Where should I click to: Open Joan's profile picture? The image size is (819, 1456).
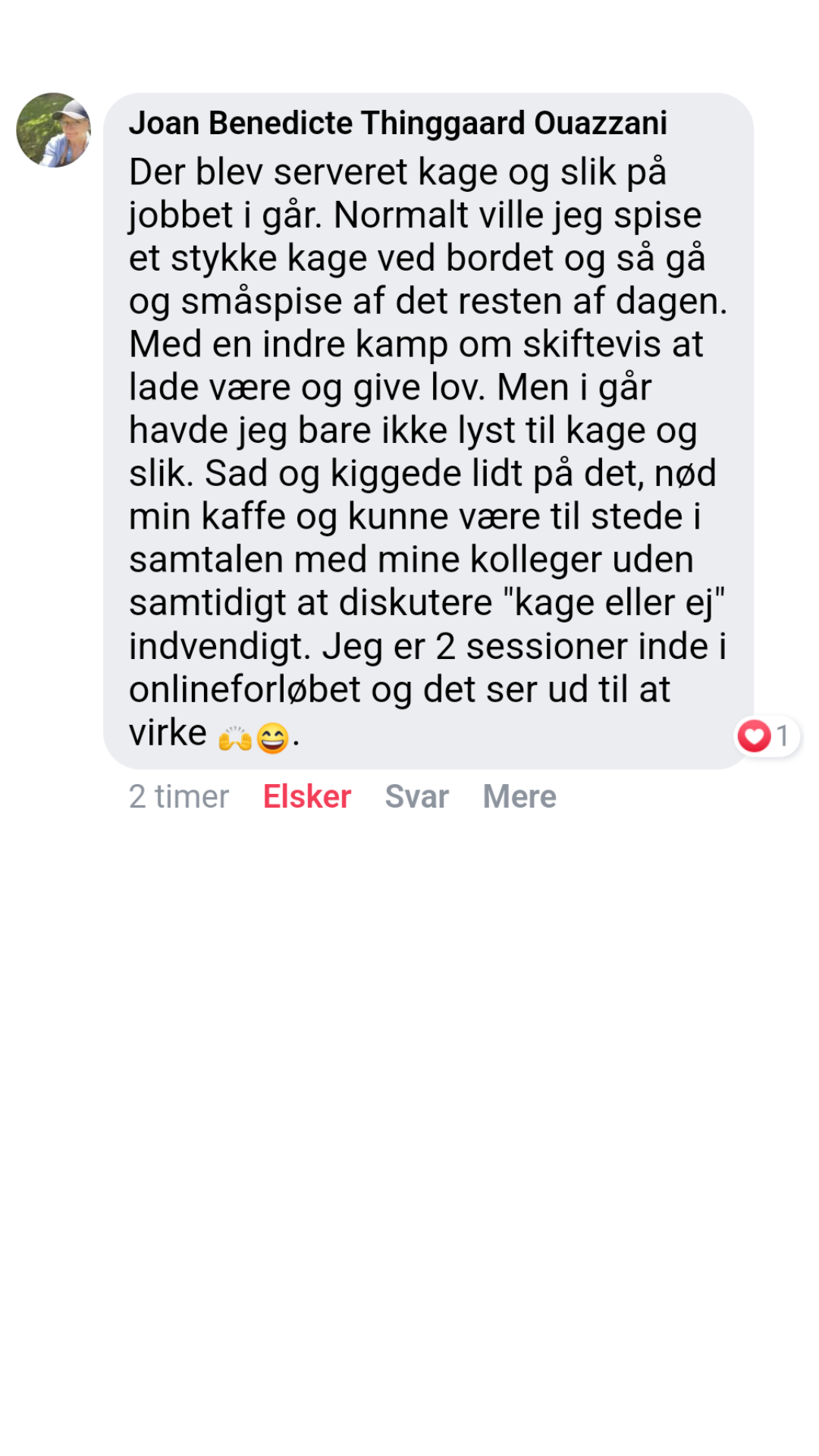[53, 130]
